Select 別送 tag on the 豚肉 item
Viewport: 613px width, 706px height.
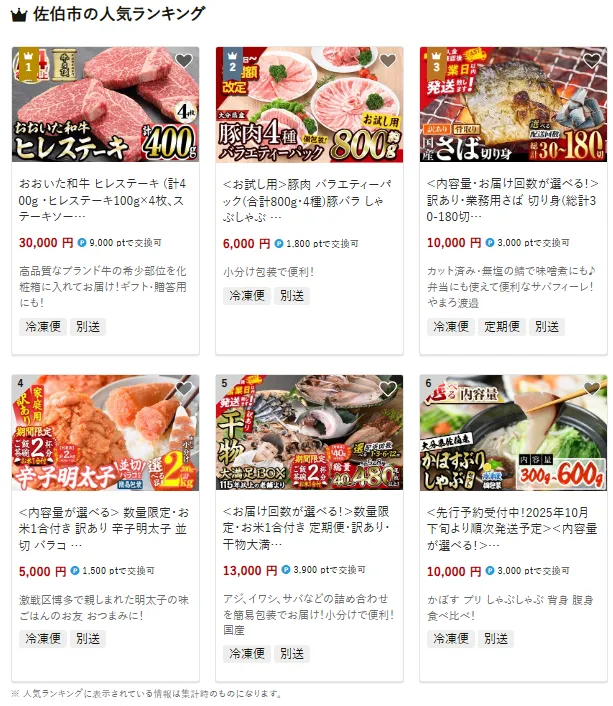[x=292, y=296]
